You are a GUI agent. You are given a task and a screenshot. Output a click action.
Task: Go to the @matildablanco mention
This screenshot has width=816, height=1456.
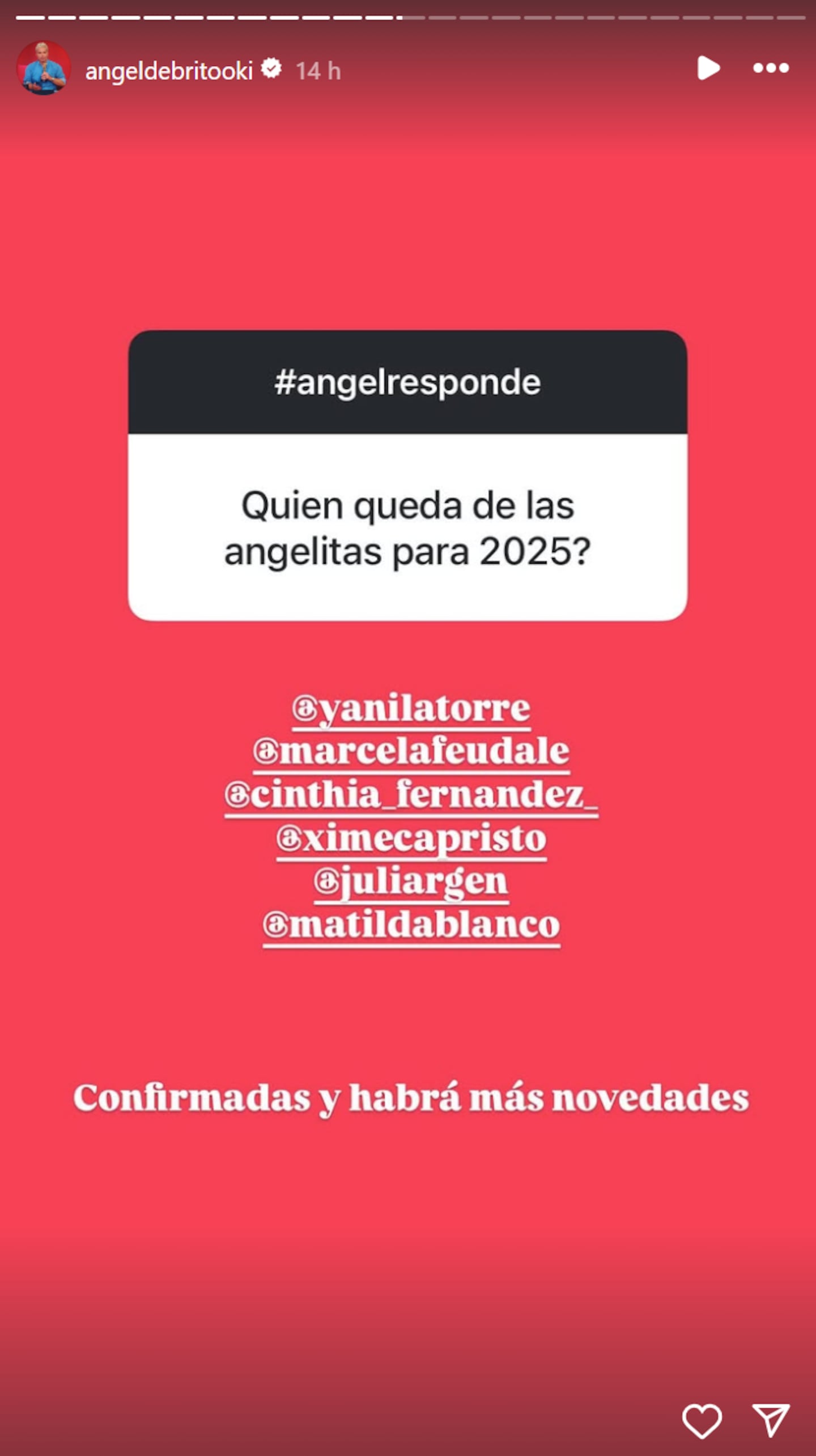click(x=411, y=925)
